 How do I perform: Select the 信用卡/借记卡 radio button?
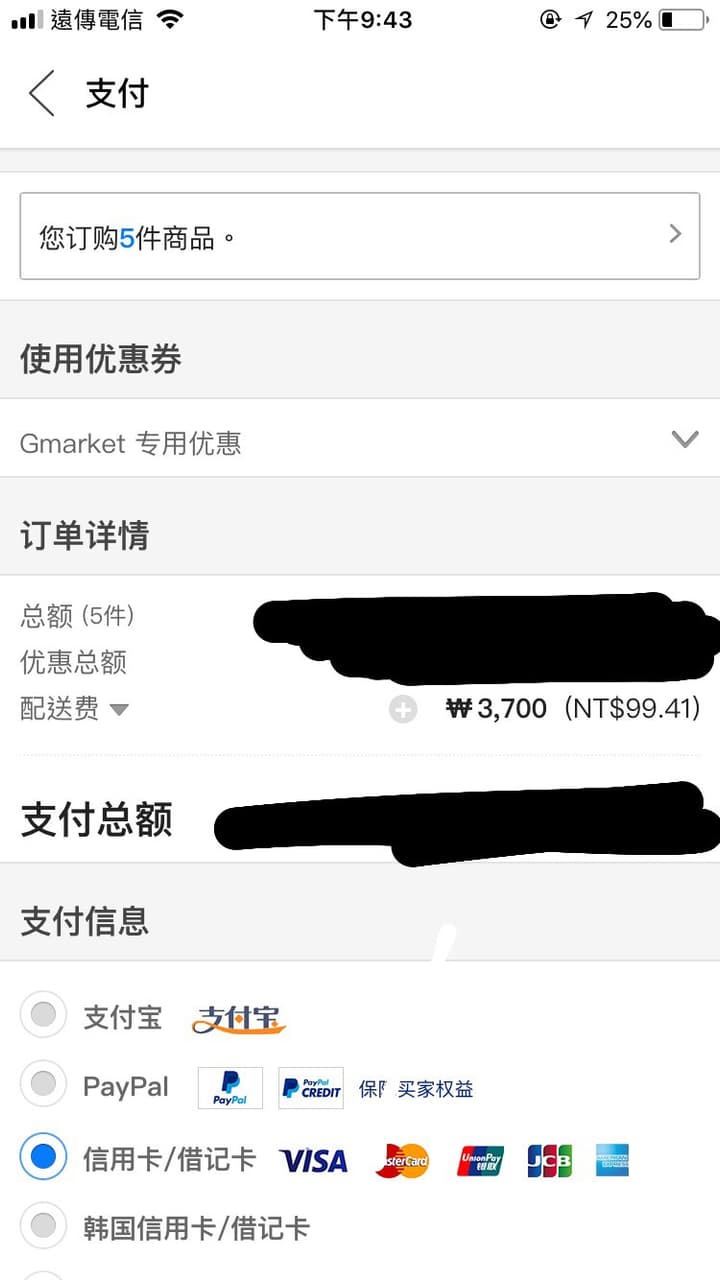click(43, 1157)
